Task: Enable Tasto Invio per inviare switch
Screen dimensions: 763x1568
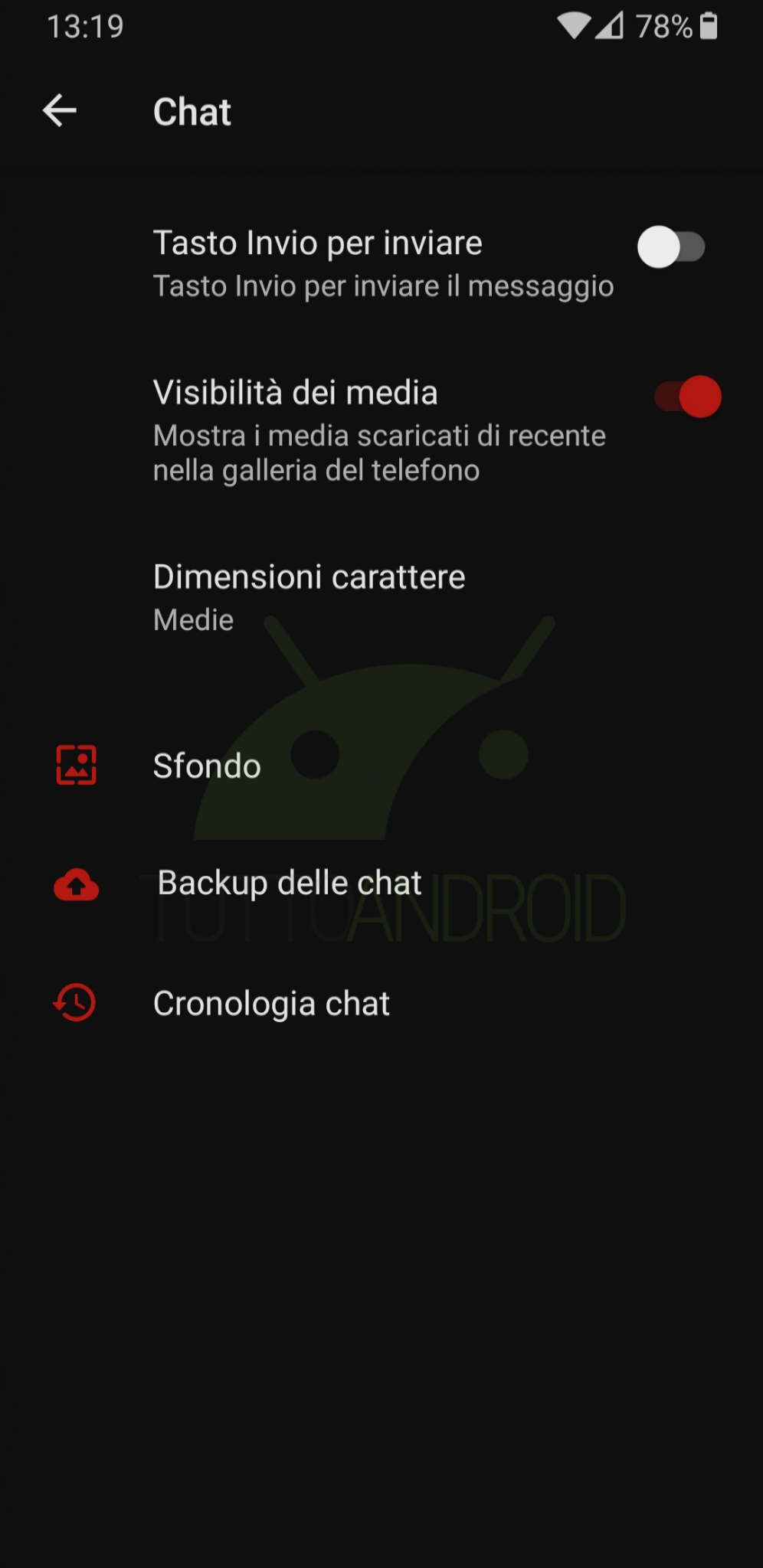Action: point(671,247)
